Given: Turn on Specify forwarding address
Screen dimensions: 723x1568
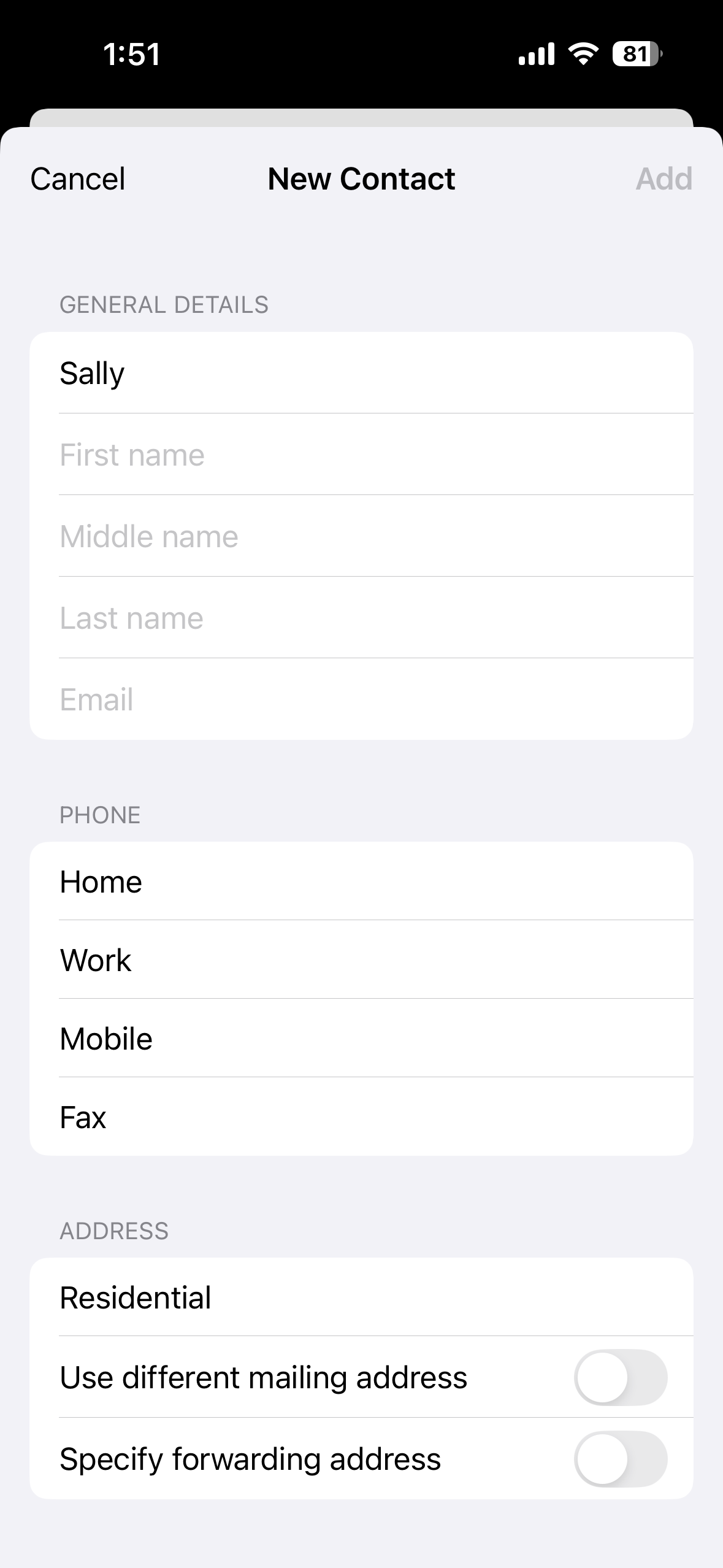Looking at the screenshot, I should click(x=620, y=1459).
